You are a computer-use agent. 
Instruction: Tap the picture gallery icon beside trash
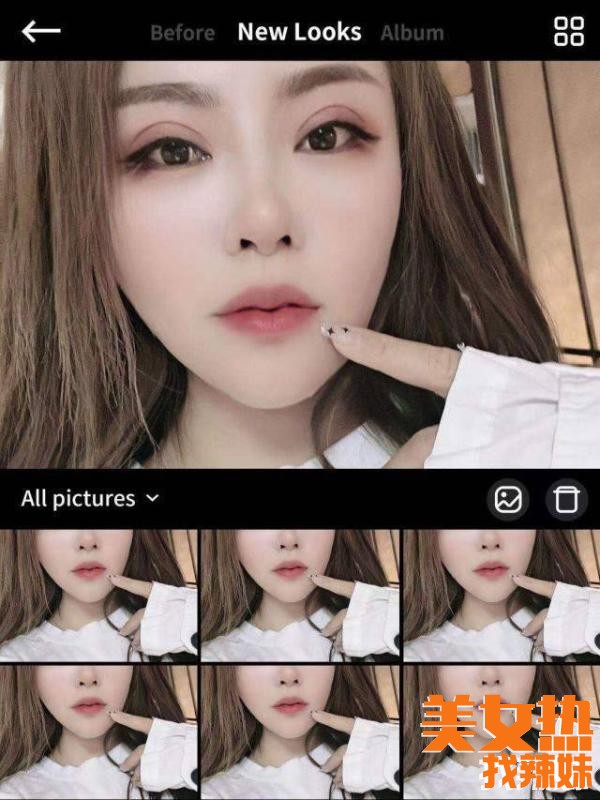pos(510,499)
